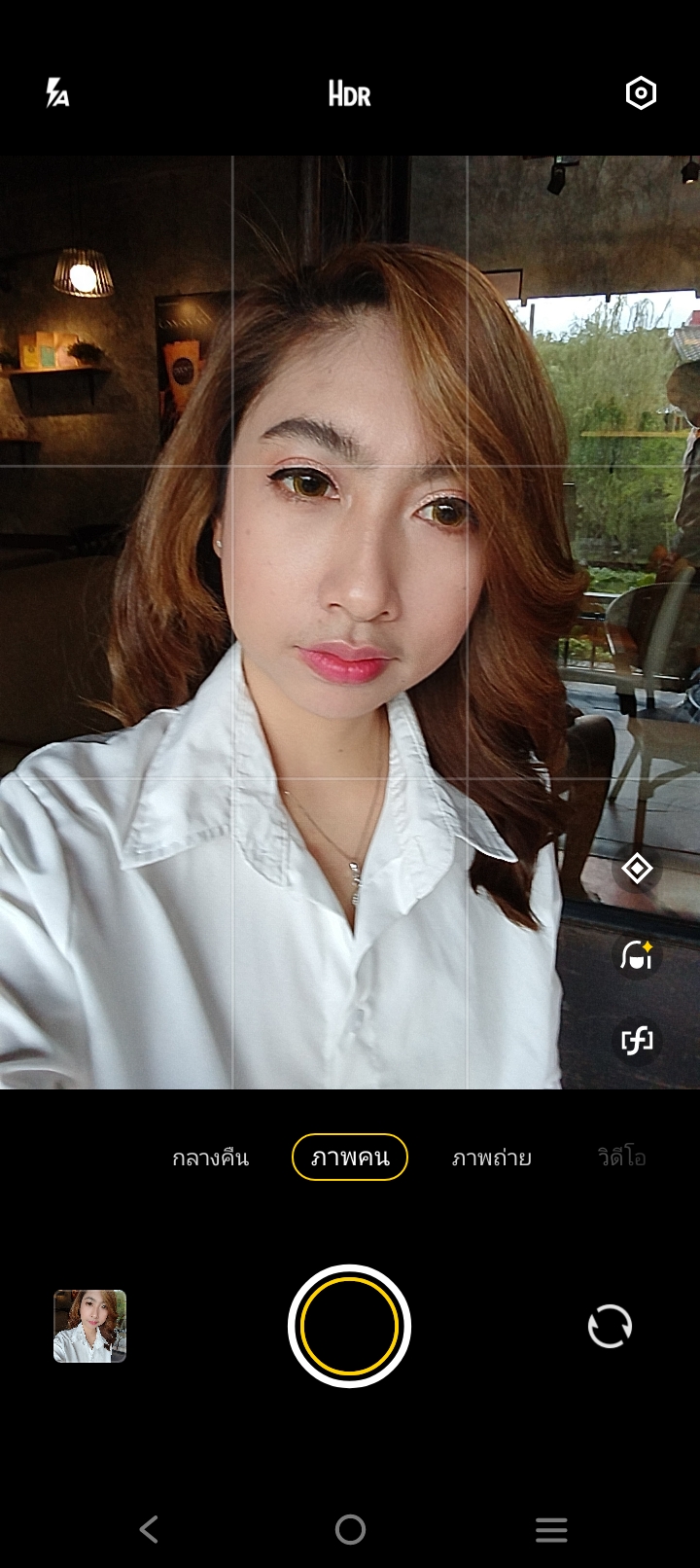Open the beauty face retouch options
The height and width of the screenshot is (1568, 700).
[637, 955]
